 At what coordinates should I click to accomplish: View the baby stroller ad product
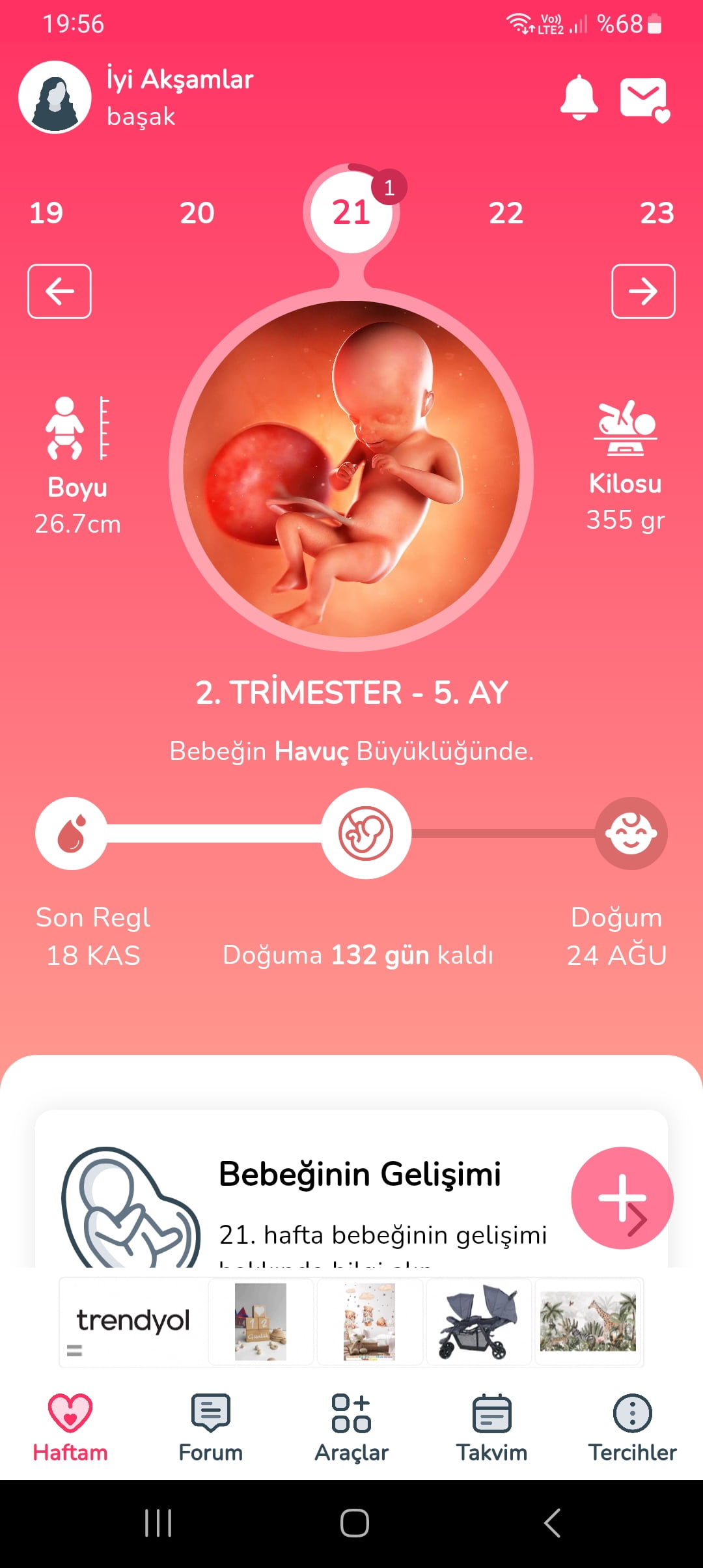[x=479, y=1321]
